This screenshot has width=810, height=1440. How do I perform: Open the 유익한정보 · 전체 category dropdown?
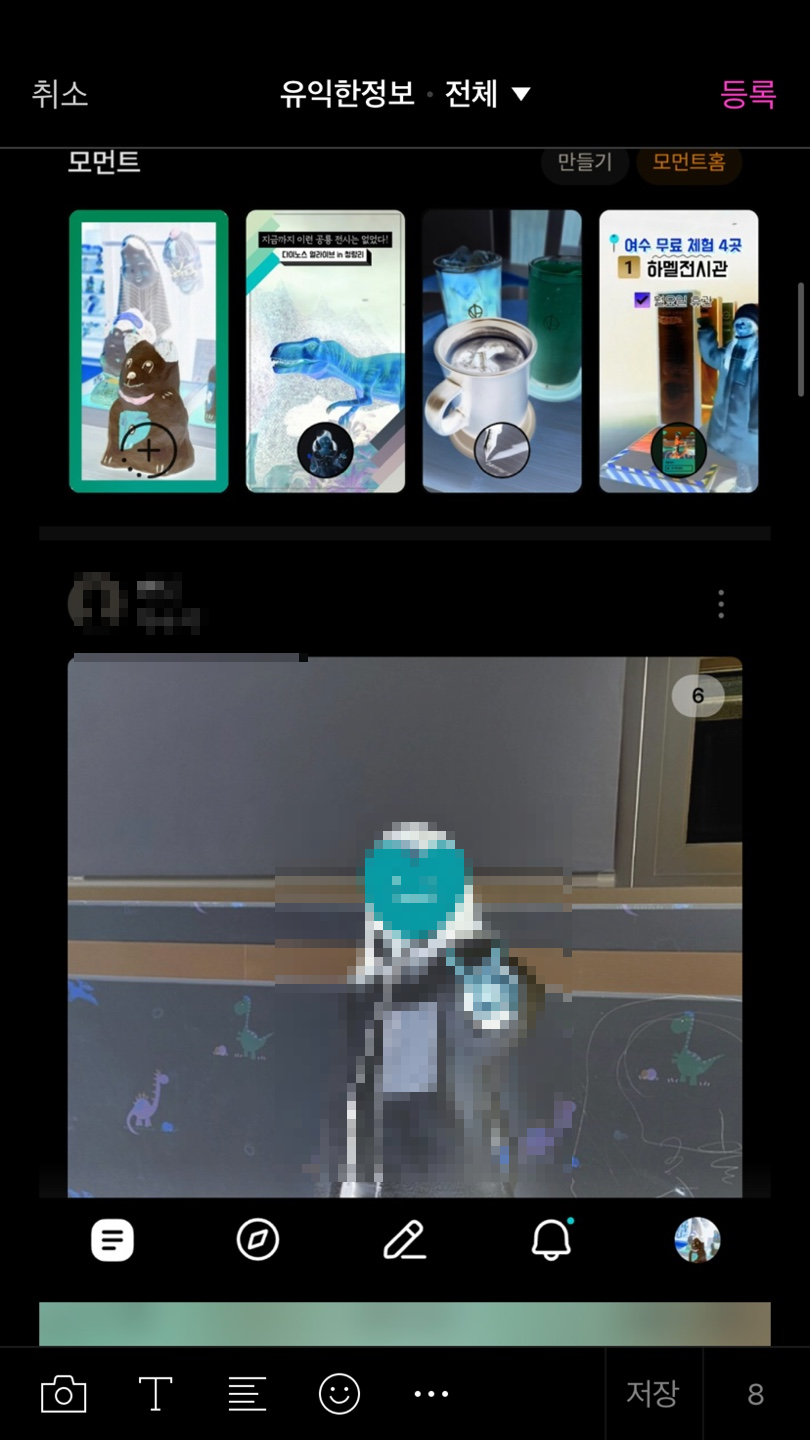pyautogui.click(x=405, y=95)
